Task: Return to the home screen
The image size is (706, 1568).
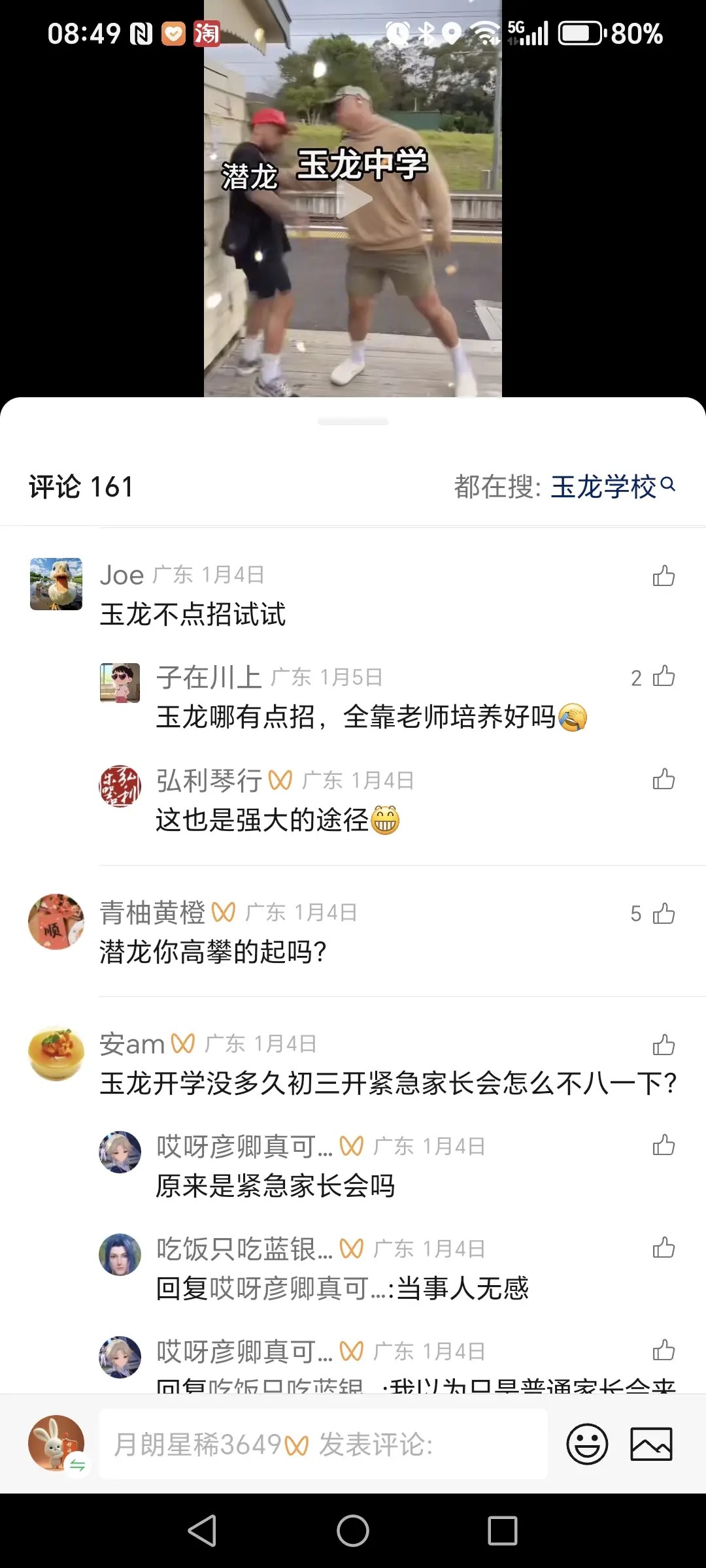Action: tap(353, 1530)
